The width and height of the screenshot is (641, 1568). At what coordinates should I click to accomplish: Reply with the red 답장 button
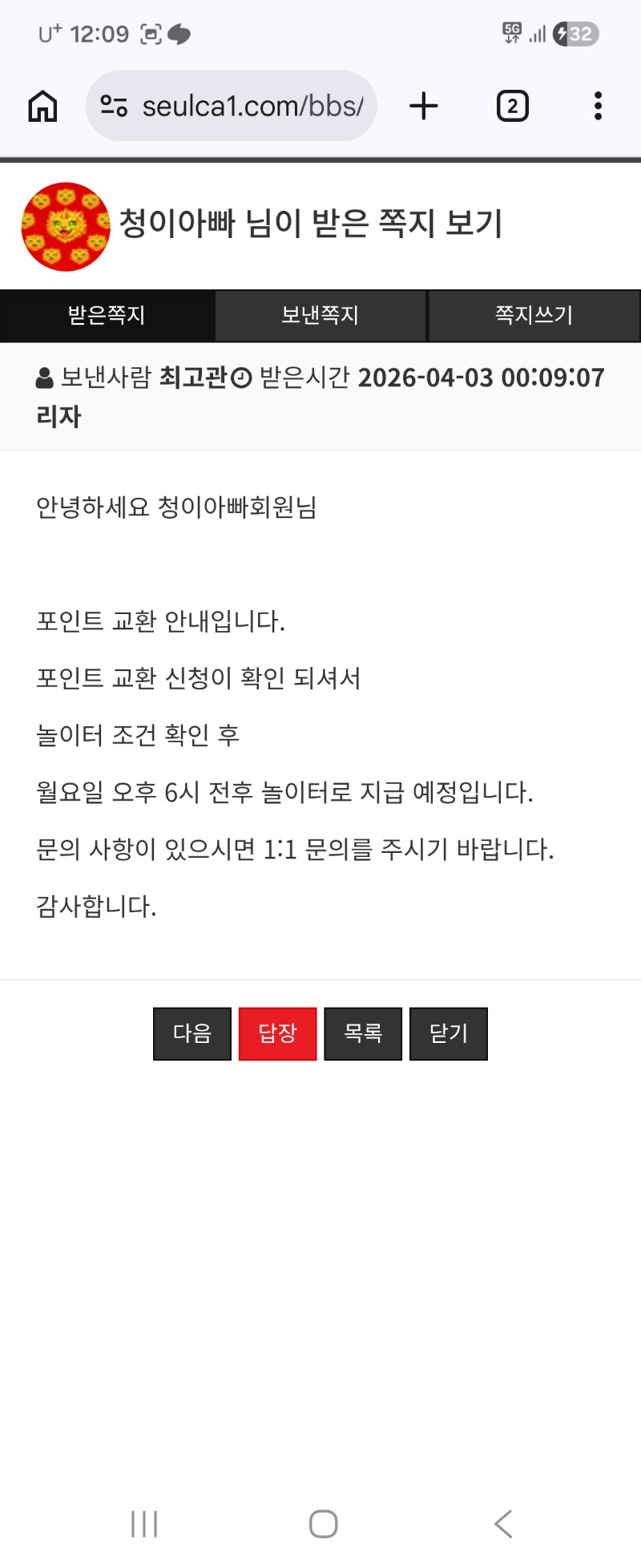click(x=277, y=1033)
